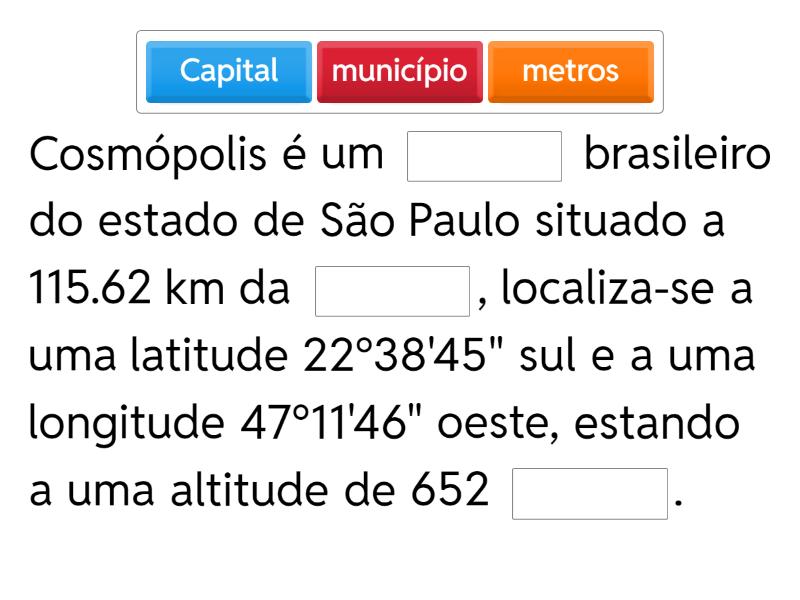Choose the orange metros word tile
Screen dimensions: 800x600
(571, 72)
